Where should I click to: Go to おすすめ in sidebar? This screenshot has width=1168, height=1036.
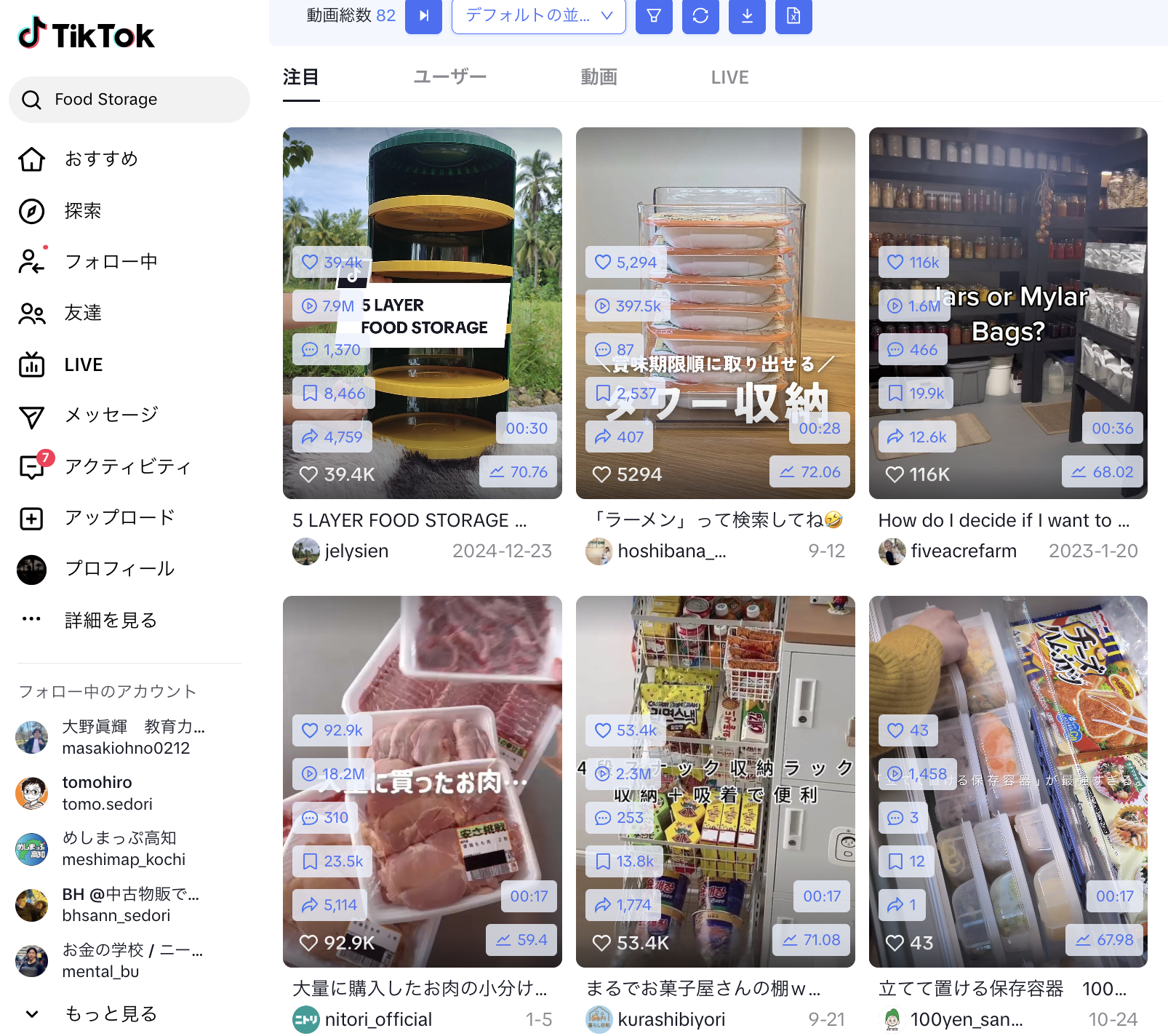click(100, 159)
